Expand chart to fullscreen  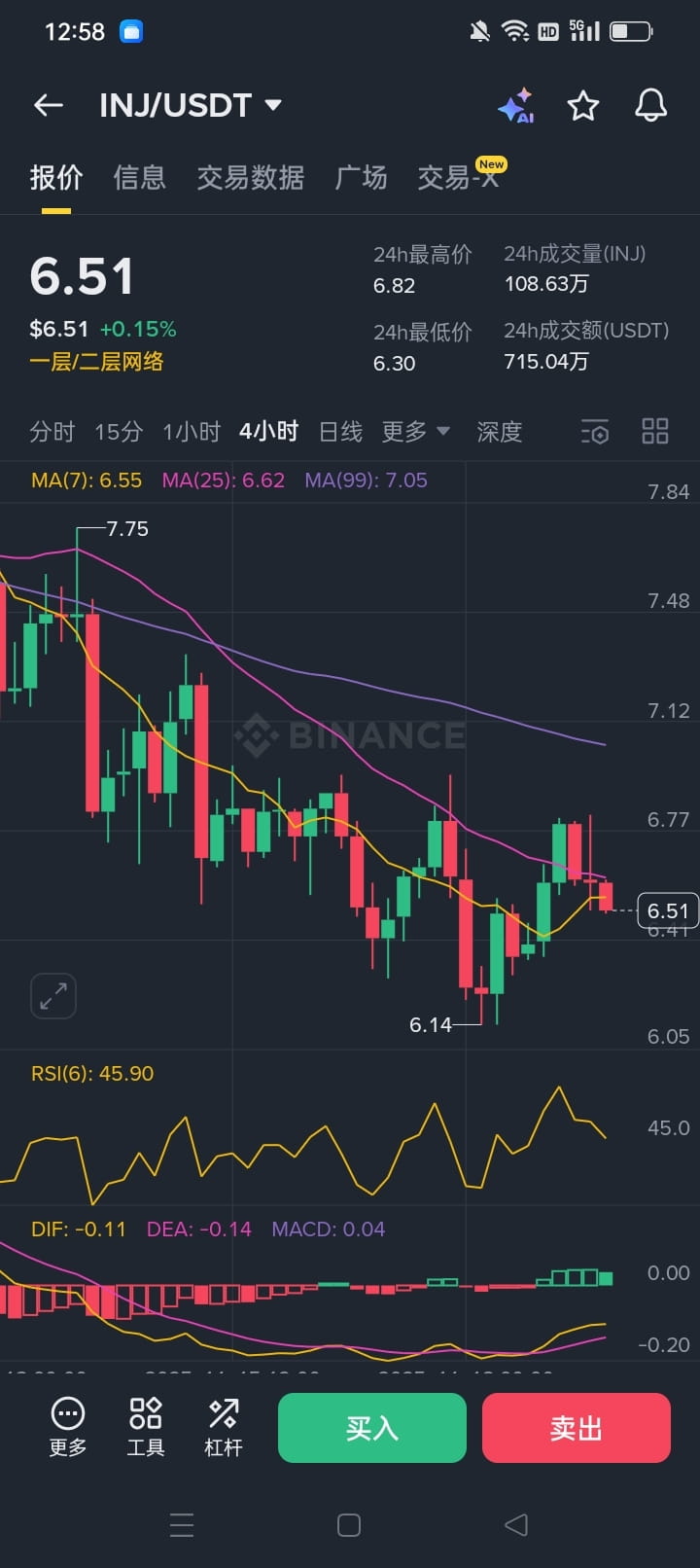coord(53,995)
